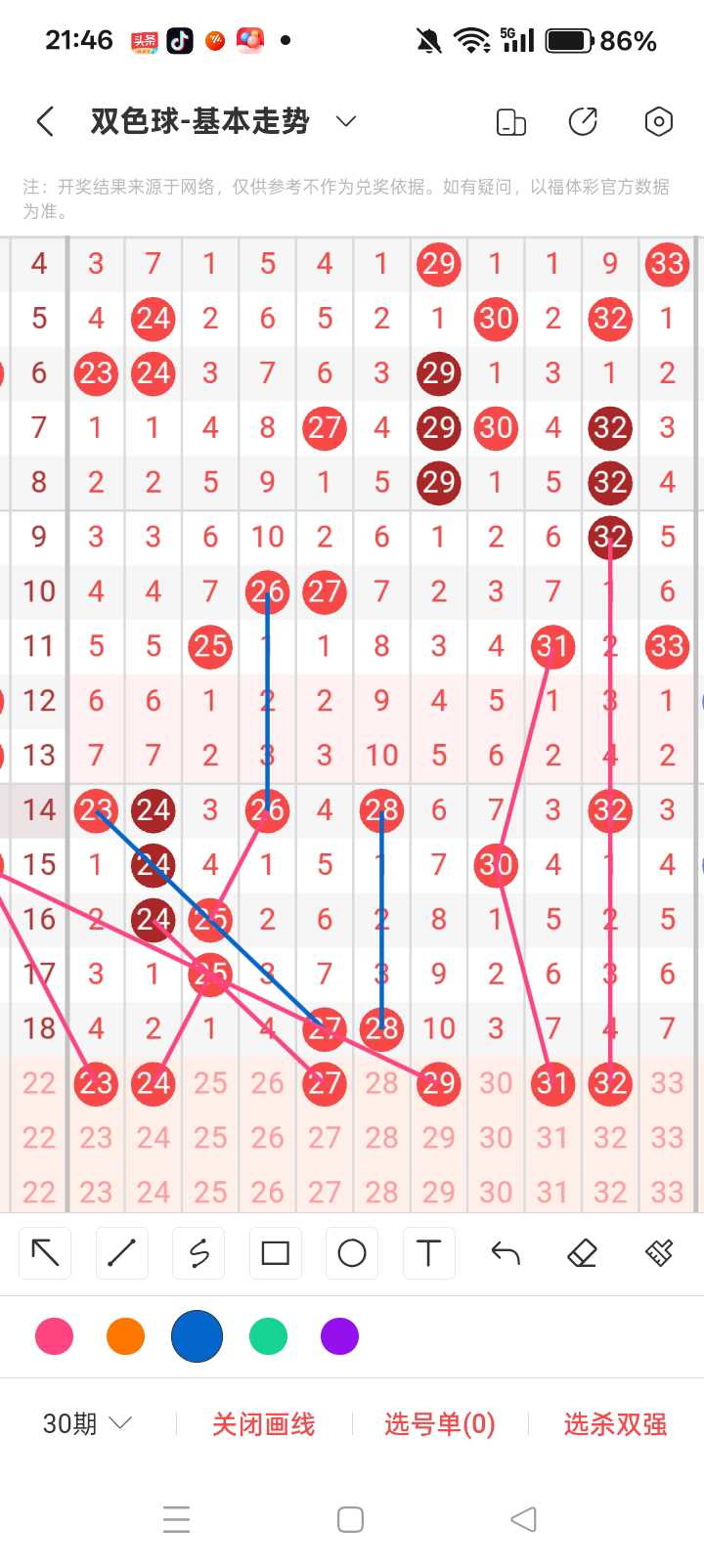Select the straight line drawing tool

121,1252
